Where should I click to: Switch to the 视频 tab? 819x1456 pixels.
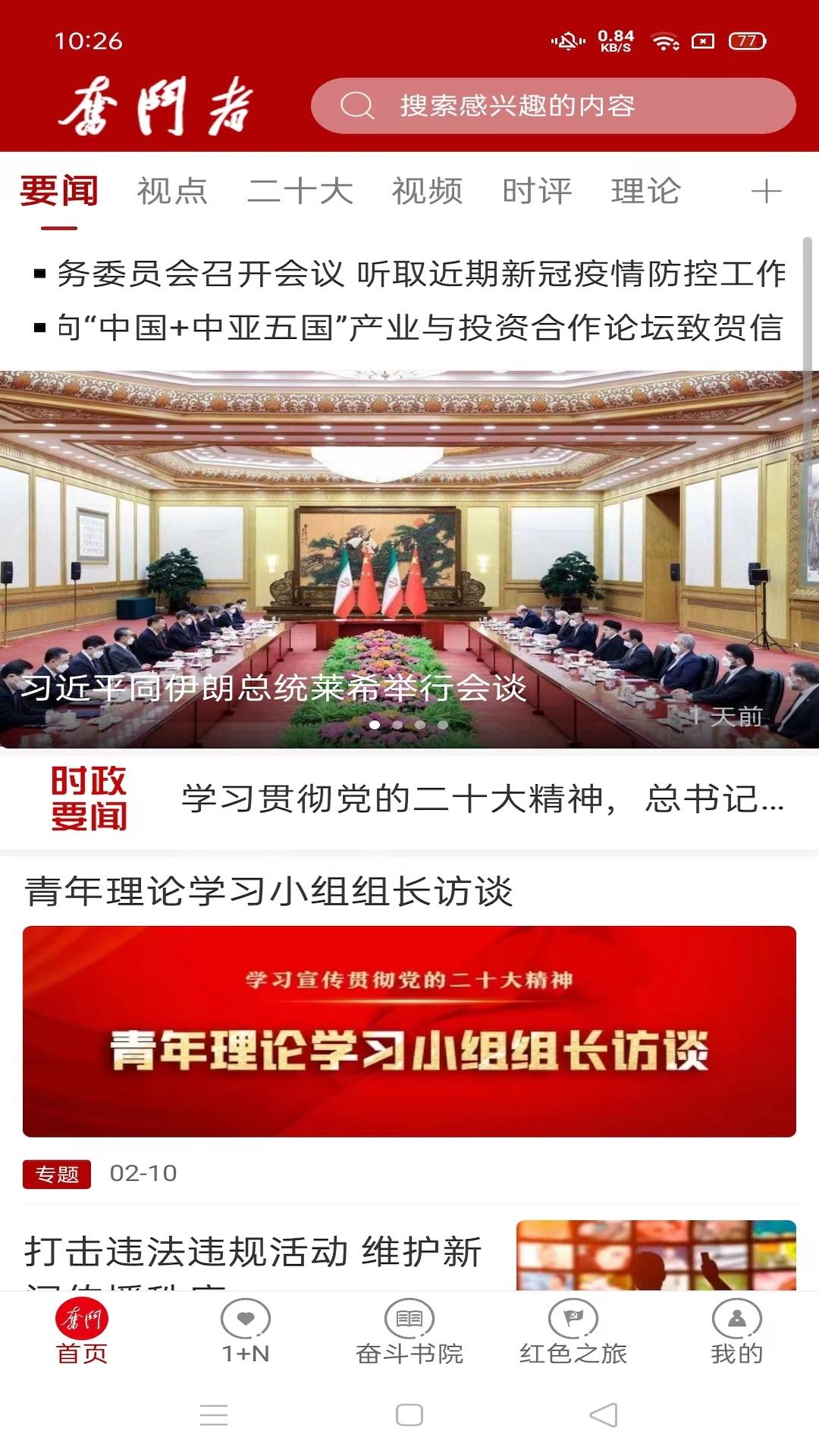point(427,191)
